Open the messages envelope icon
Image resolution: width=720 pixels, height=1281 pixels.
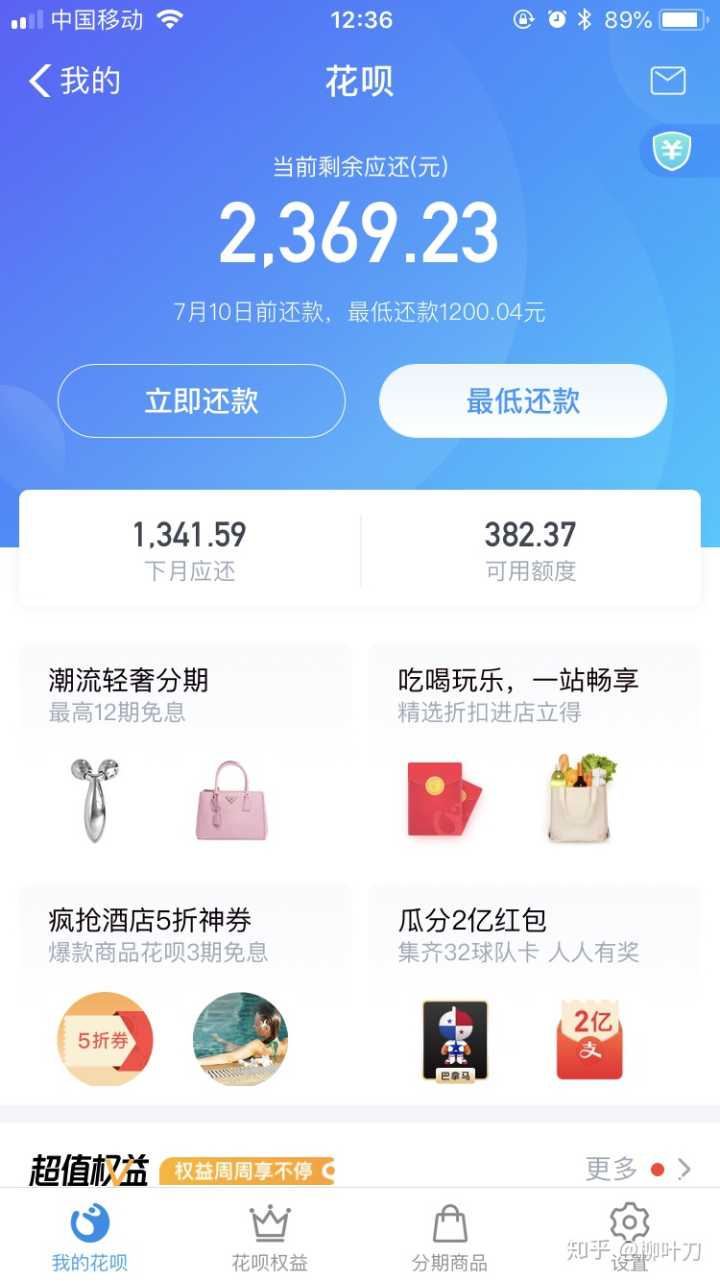(x=667, y=81)
